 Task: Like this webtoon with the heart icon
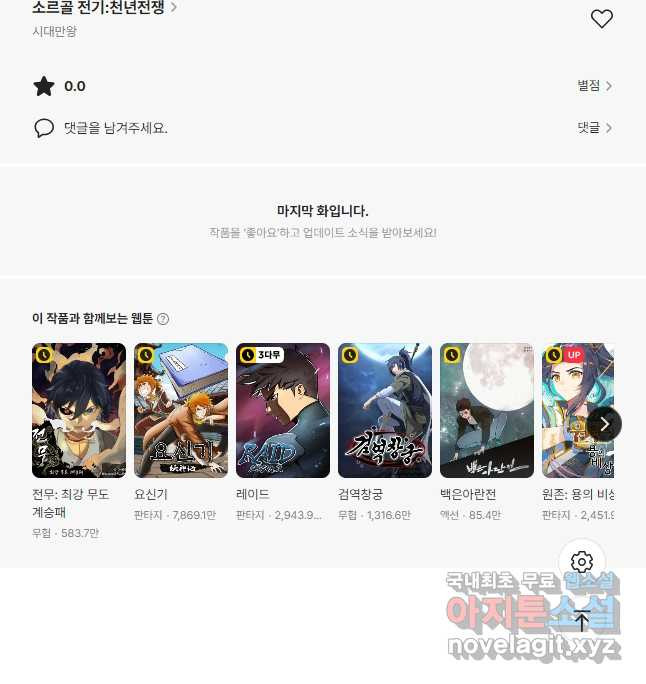point(601,19)
